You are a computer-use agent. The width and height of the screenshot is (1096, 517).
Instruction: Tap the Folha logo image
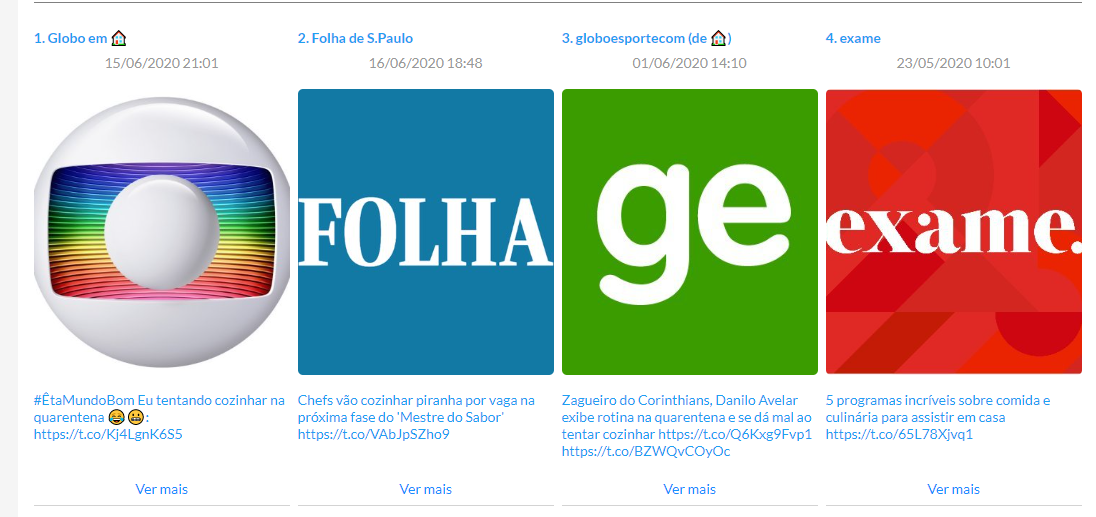tap(425, 232)
